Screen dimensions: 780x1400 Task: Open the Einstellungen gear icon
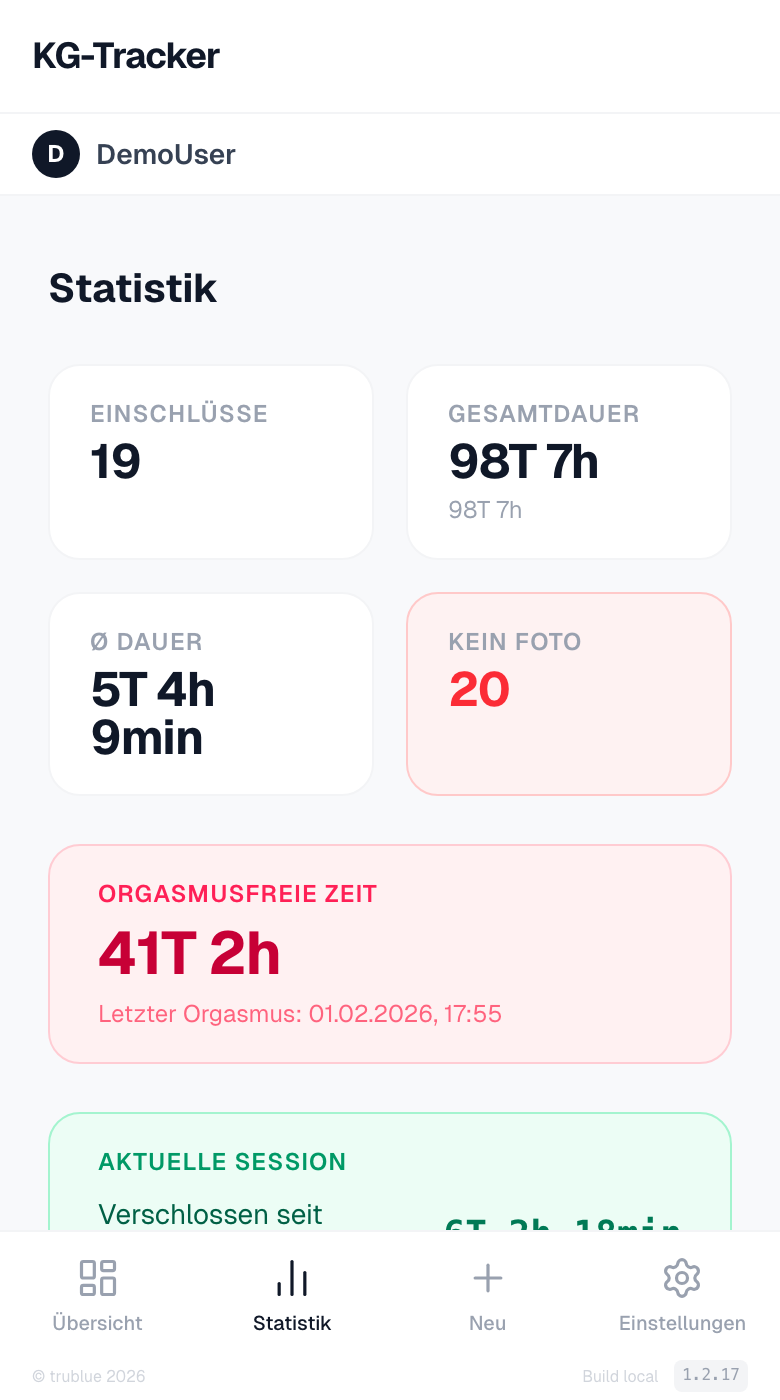tap(681, 1278)
